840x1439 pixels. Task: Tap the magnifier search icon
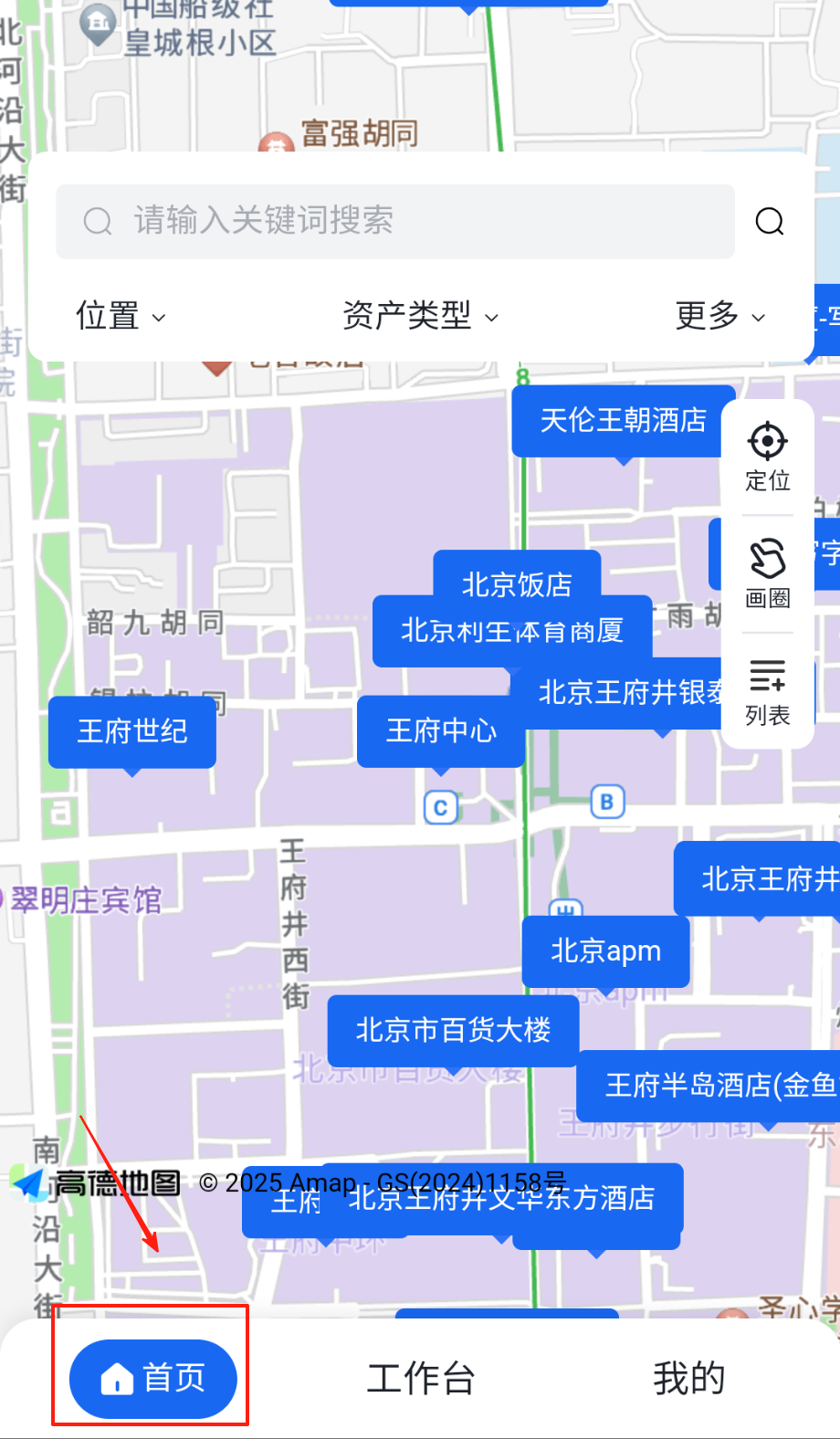pyautogui.click(x=769, y=221)
